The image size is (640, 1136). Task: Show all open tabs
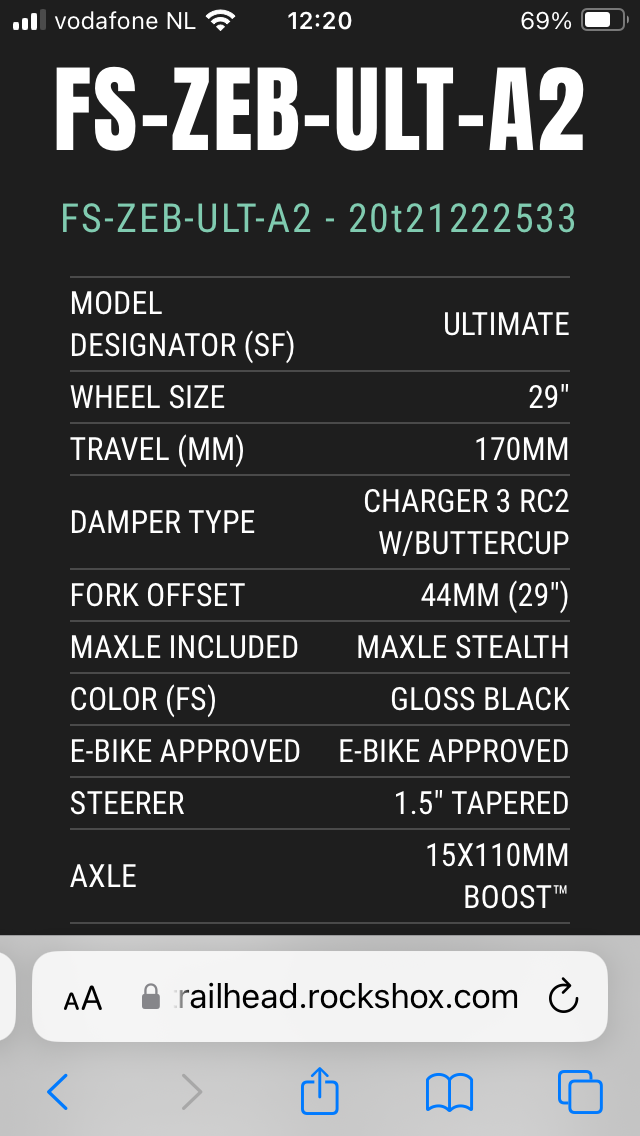coord(580,1092)
